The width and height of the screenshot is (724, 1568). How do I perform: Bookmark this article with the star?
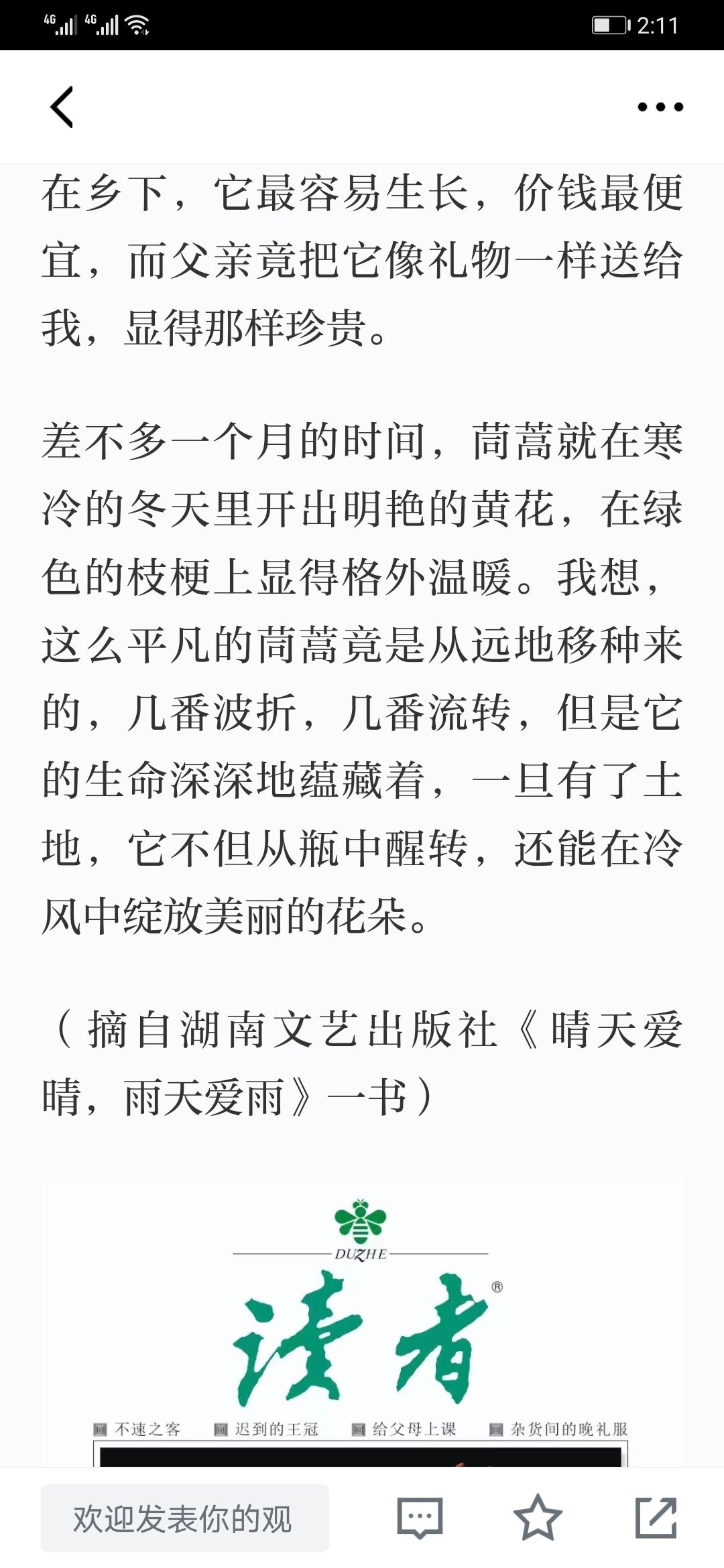click(x=538, y=1518)
